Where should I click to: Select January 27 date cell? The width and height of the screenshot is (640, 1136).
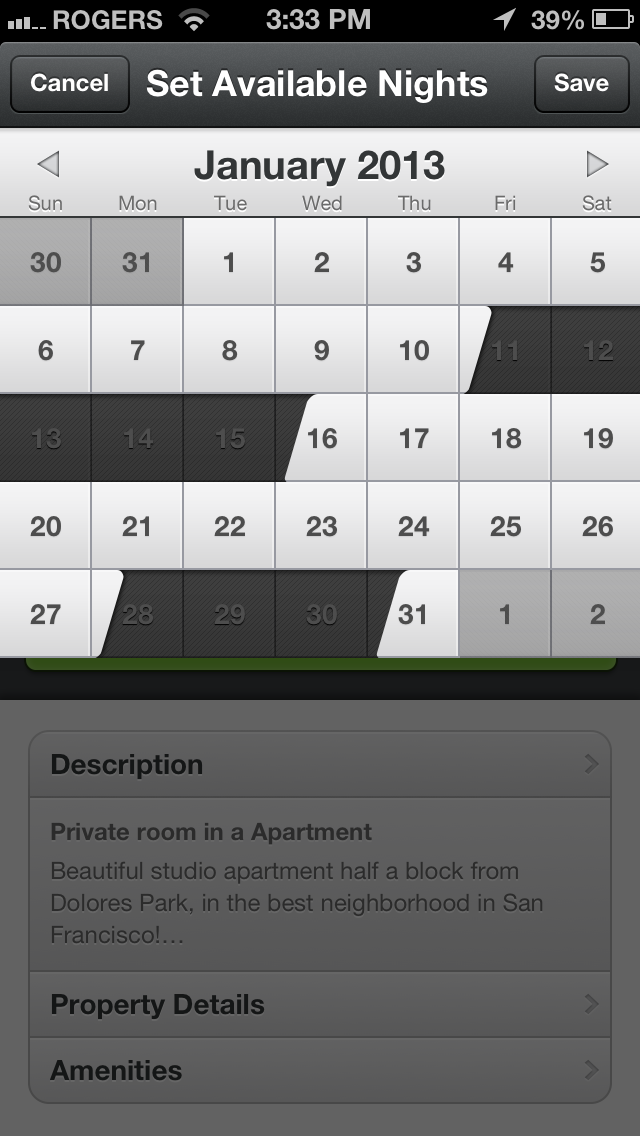coord(46,614)
